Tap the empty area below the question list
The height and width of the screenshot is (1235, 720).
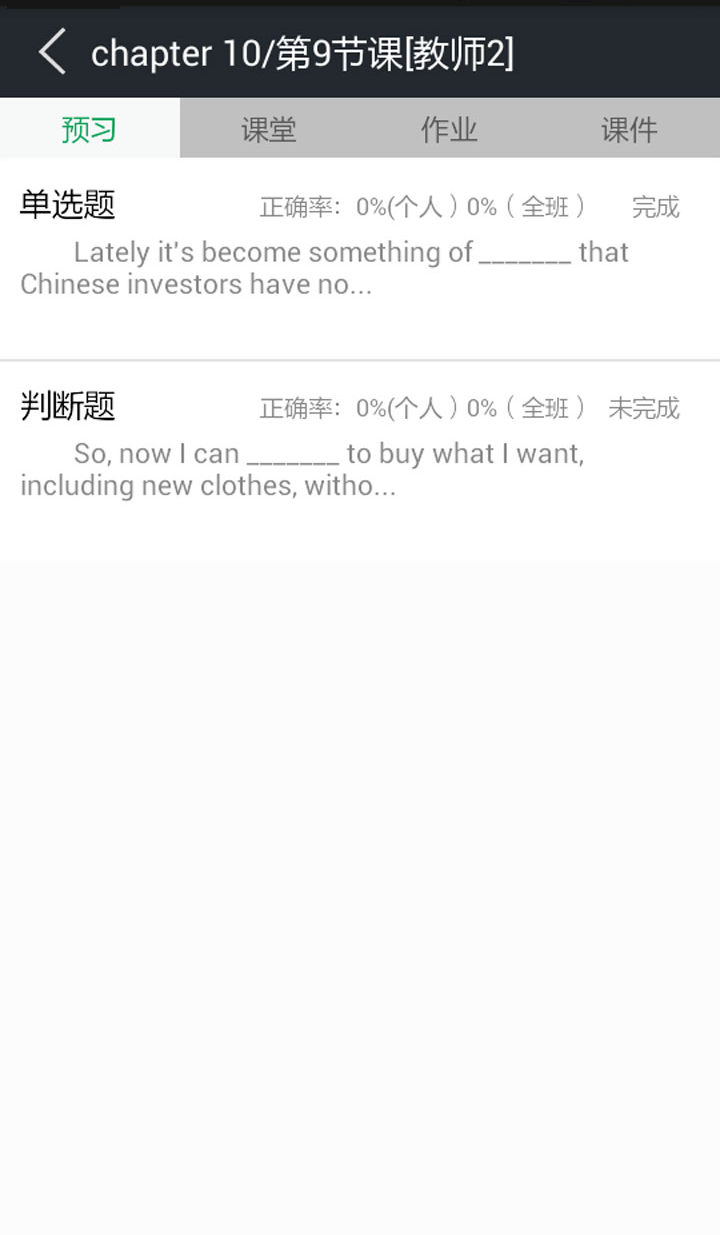[360, 850]
